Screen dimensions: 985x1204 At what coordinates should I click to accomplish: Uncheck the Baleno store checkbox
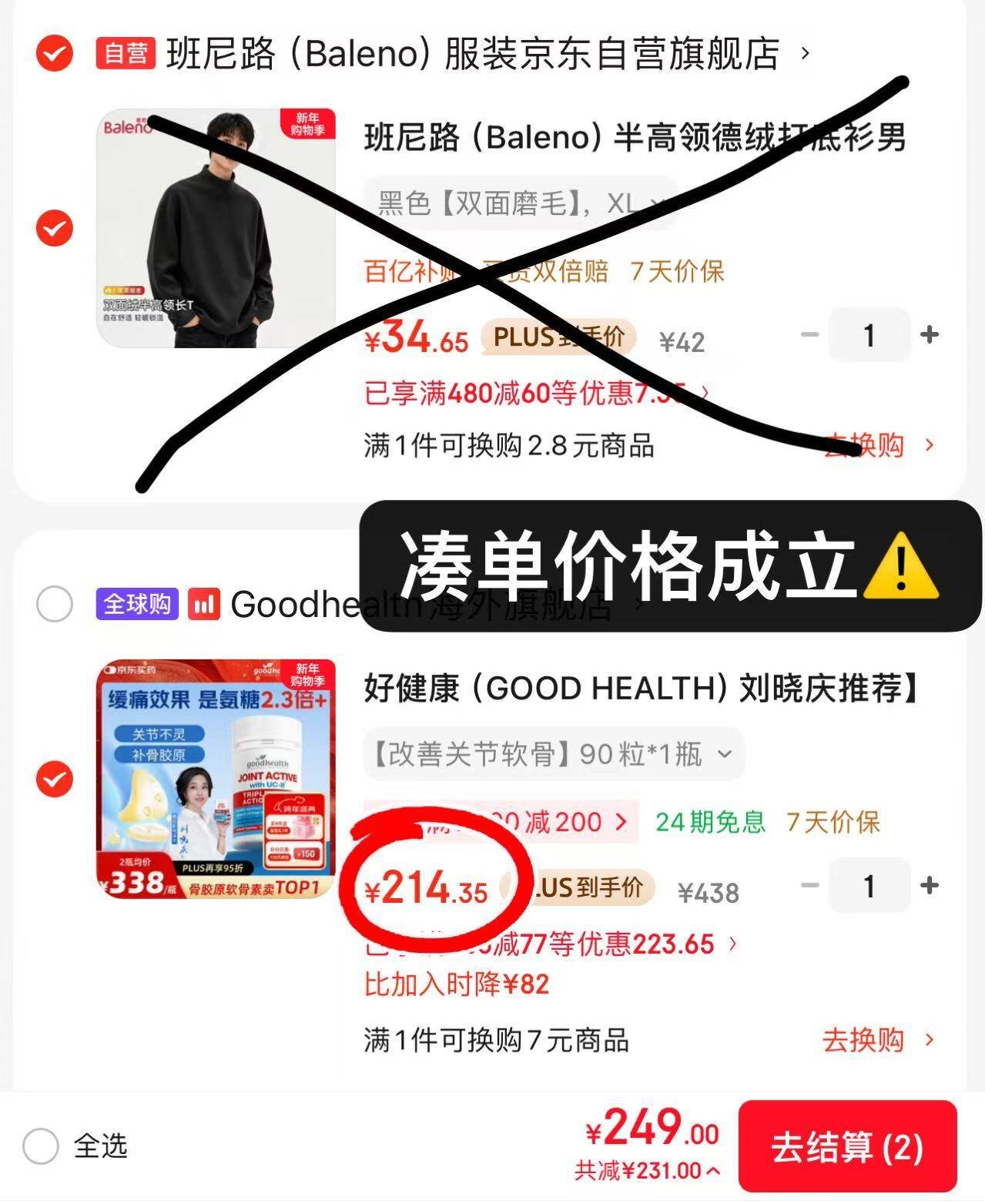pyautogui.click(x=55, y=54)
